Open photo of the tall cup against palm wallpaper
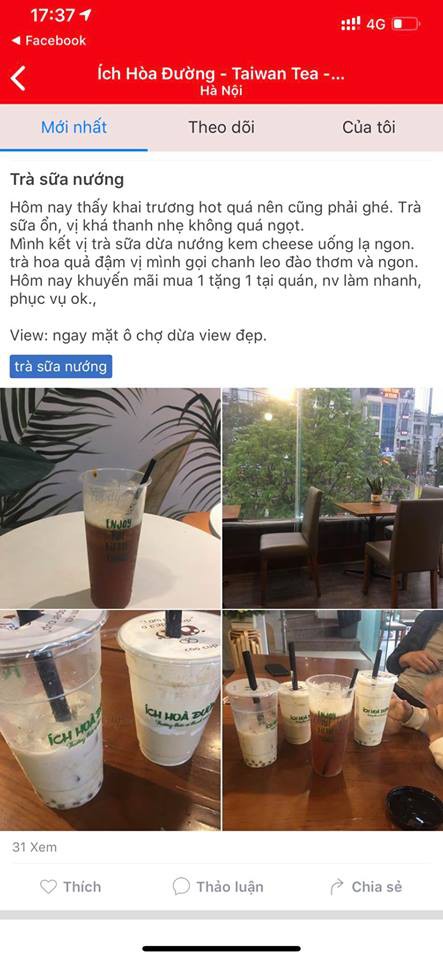Image resolution: width=443 pixels, height=960 pixels. (x=110, y=498)
